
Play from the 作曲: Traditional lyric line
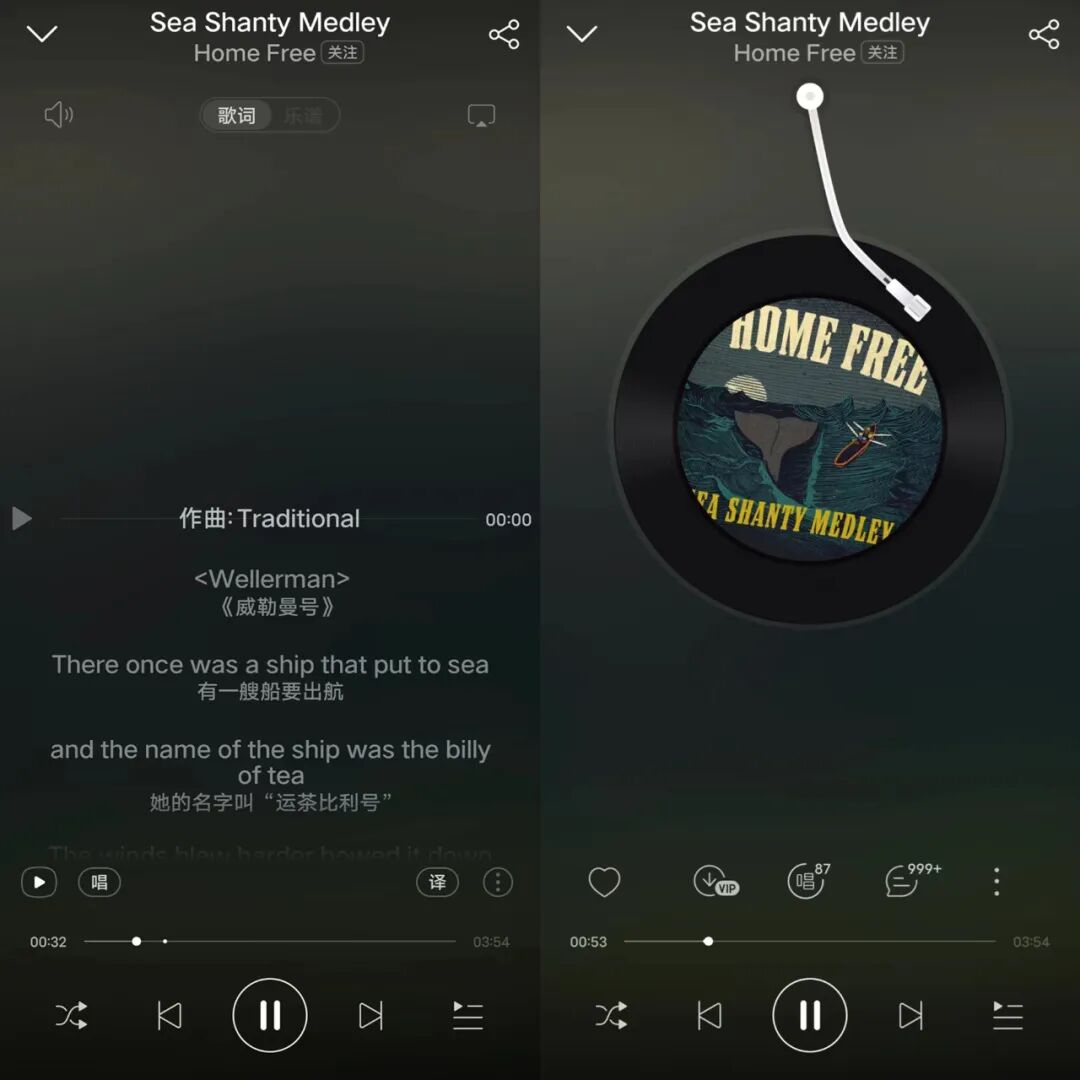22,518
